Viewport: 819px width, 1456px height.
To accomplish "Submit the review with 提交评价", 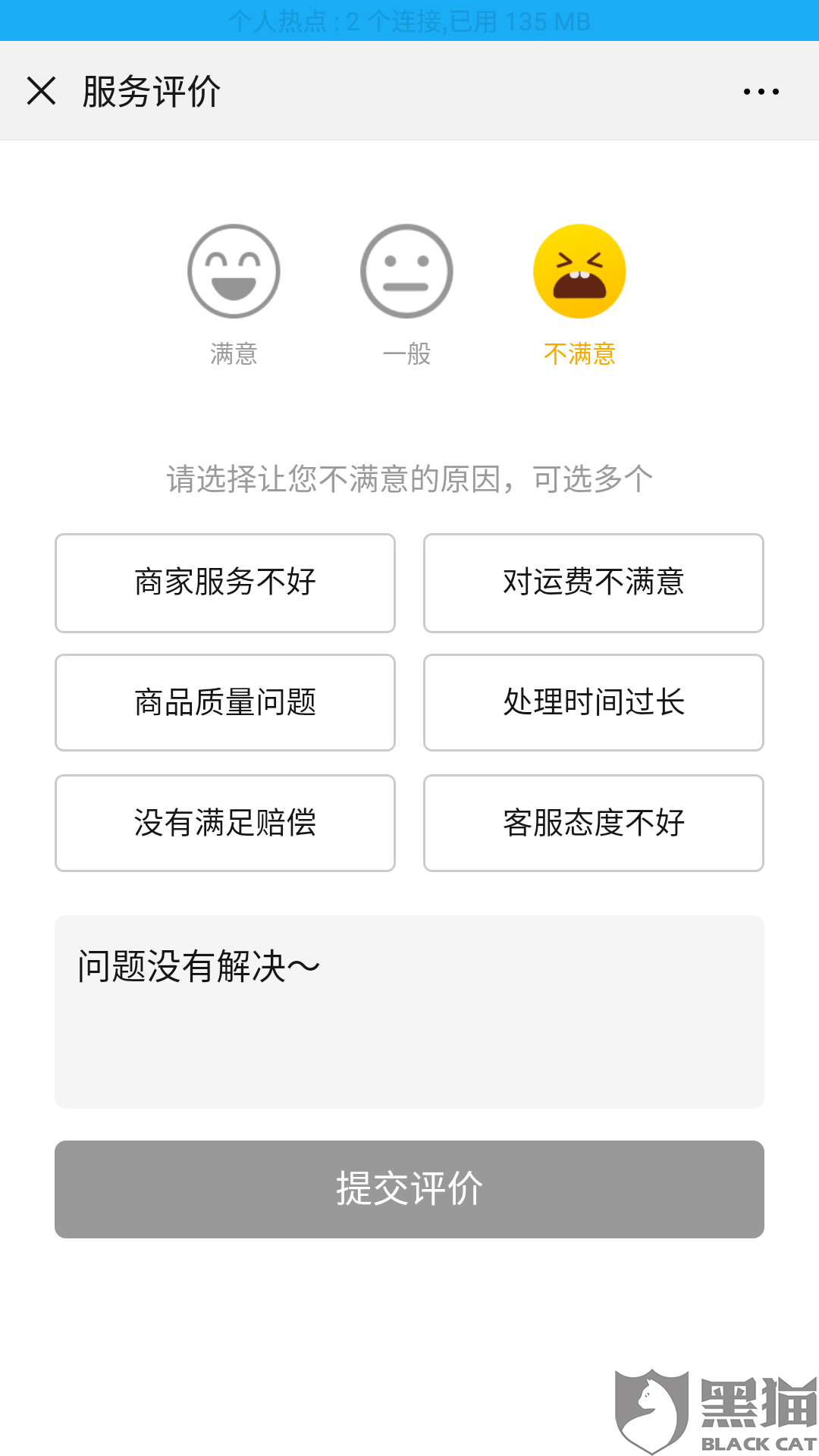I will point(409,1188).
